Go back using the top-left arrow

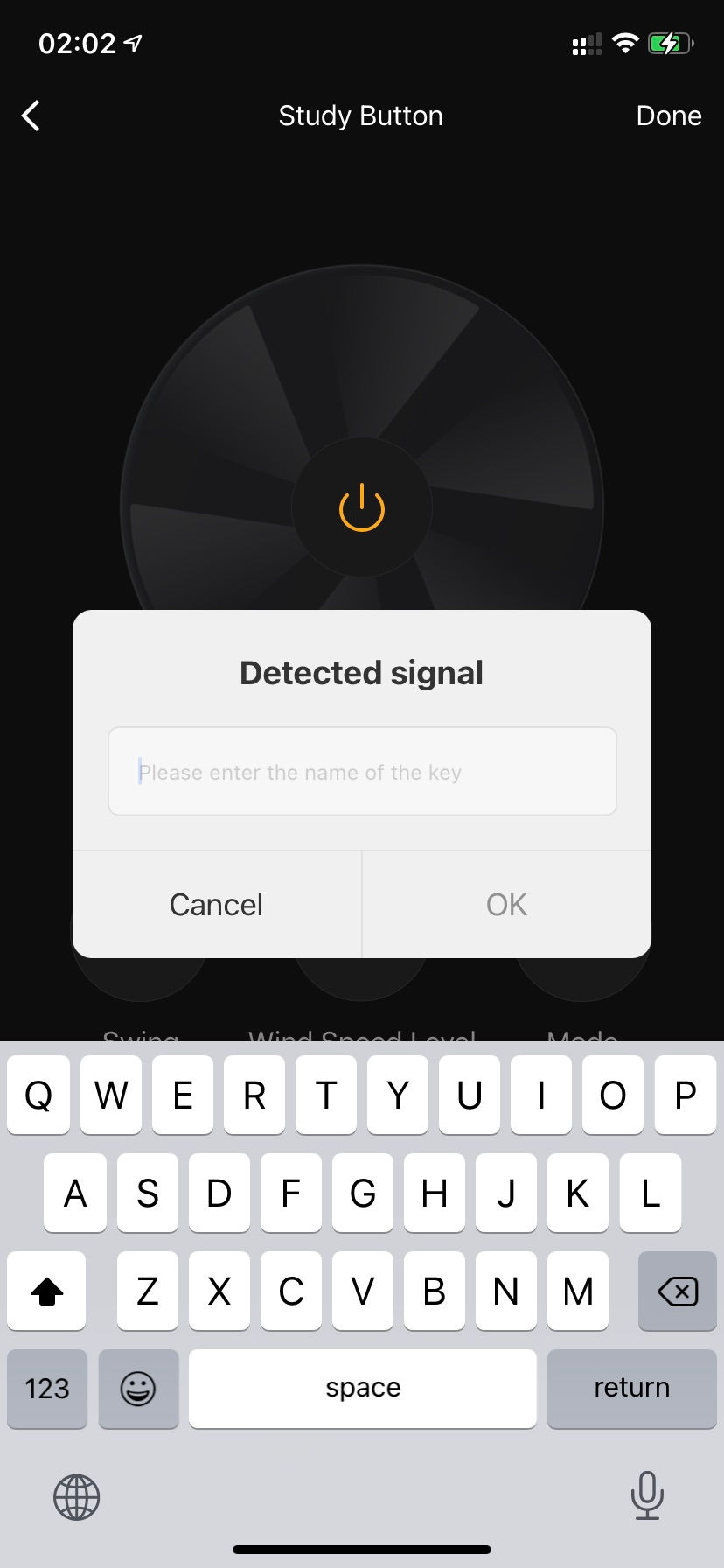[31, 115]
